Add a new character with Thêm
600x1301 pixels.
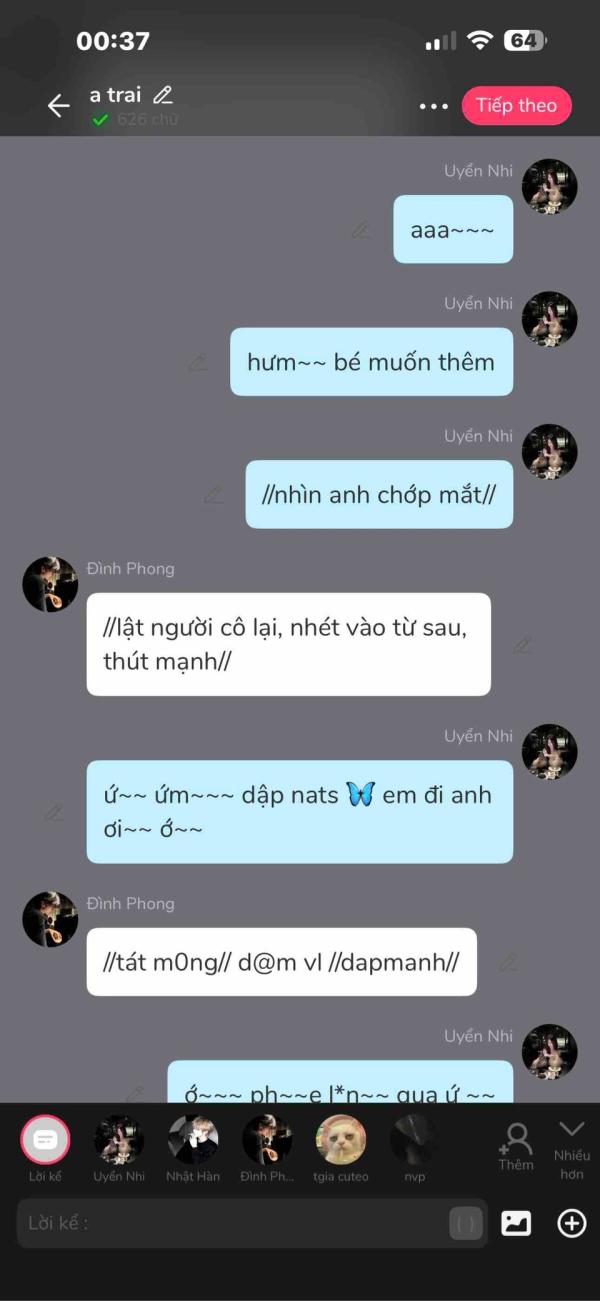click(x=516, y=1144)
